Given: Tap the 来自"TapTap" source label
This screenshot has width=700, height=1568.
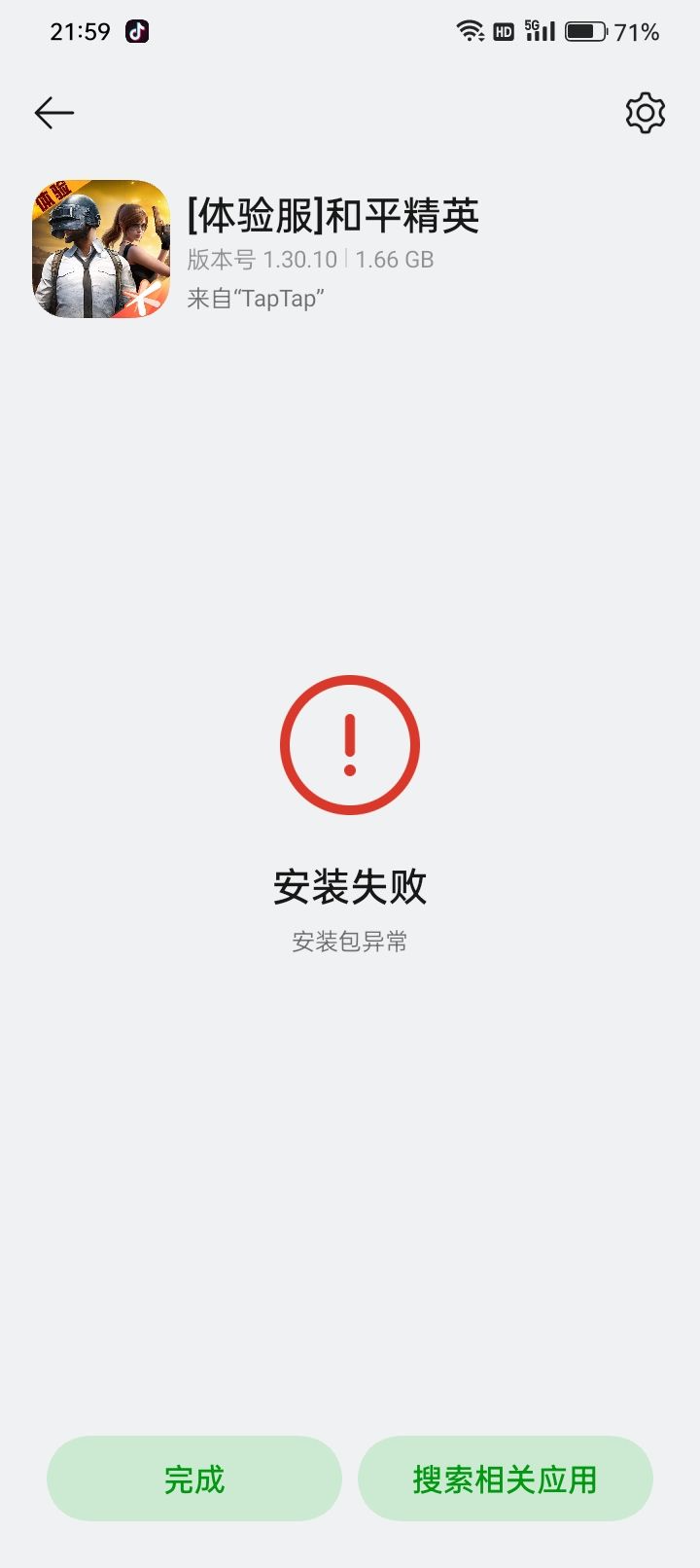Looking at the screenshot, I should pos(255,298).
